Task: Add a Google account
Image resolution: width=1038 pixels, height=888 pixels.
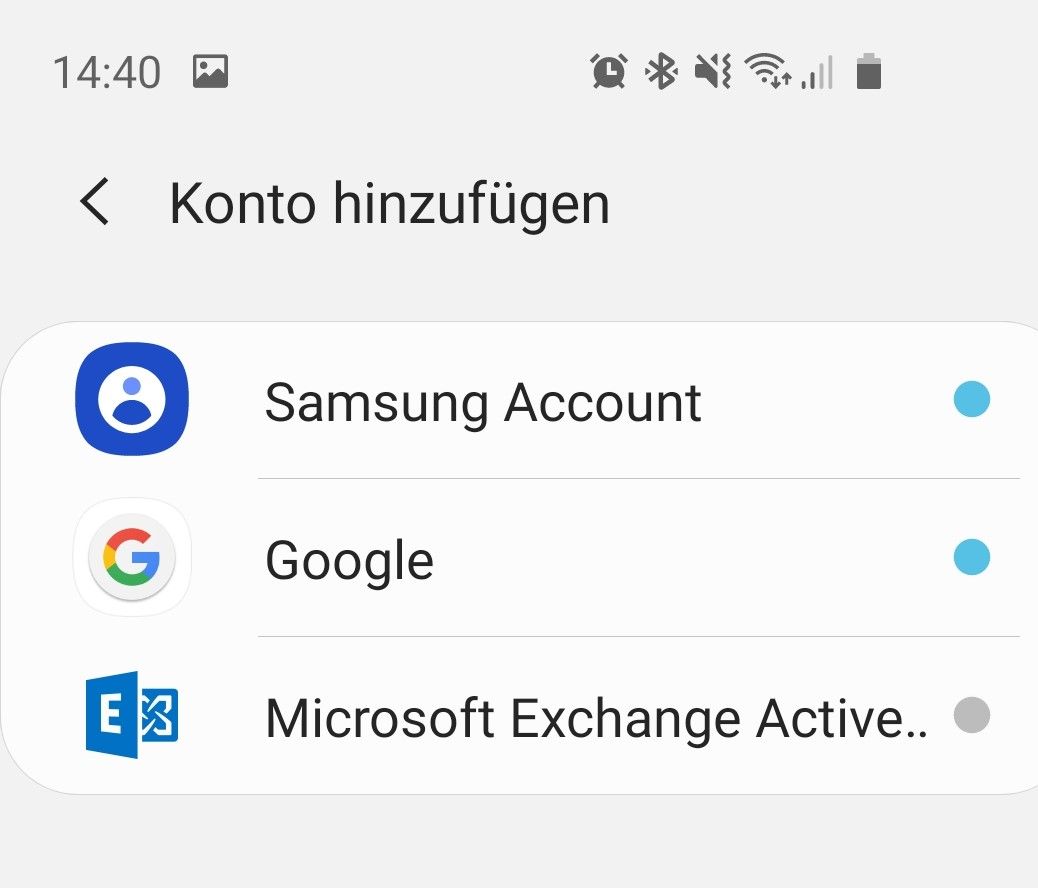Action: (350, 559)
